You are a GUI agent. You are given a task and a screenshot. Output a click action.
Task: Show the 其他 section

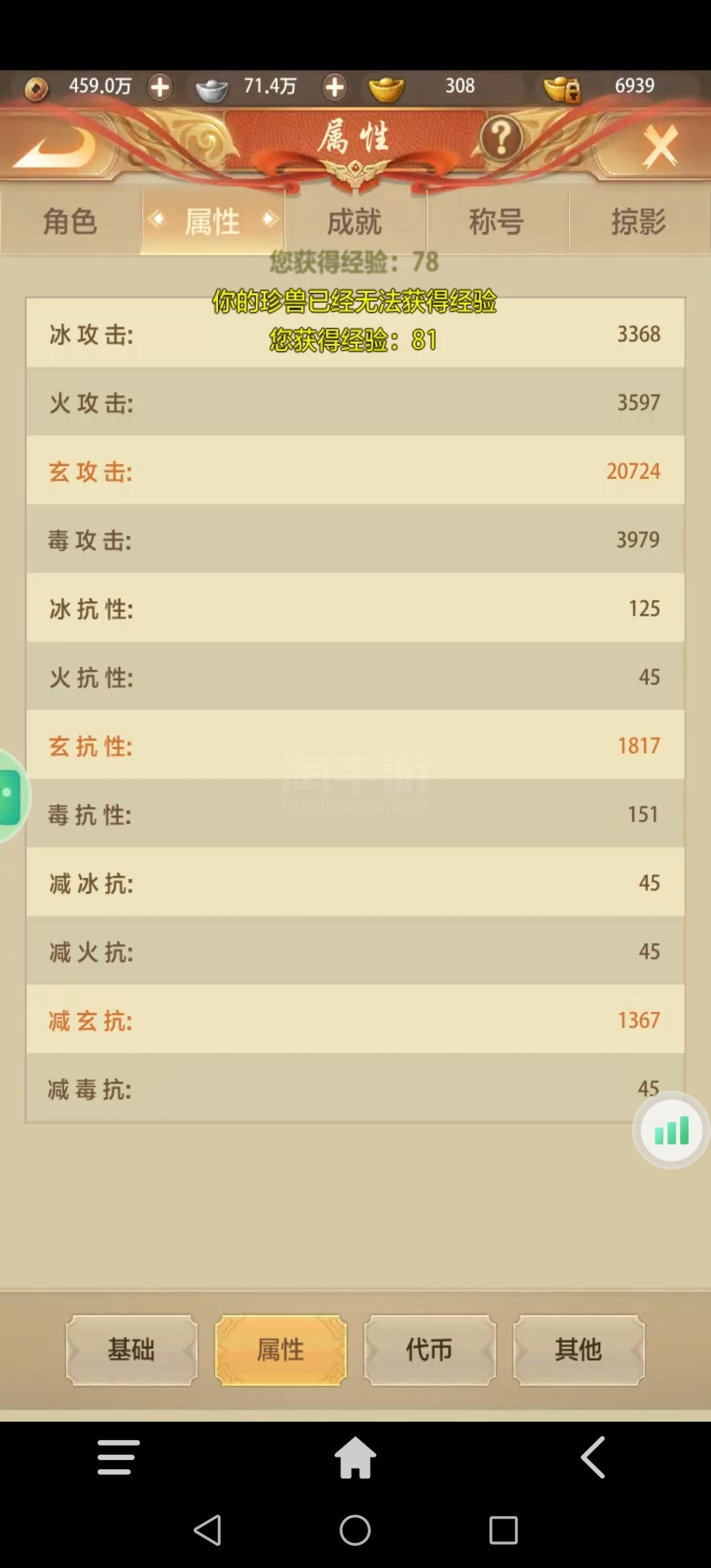(579, 1350)
